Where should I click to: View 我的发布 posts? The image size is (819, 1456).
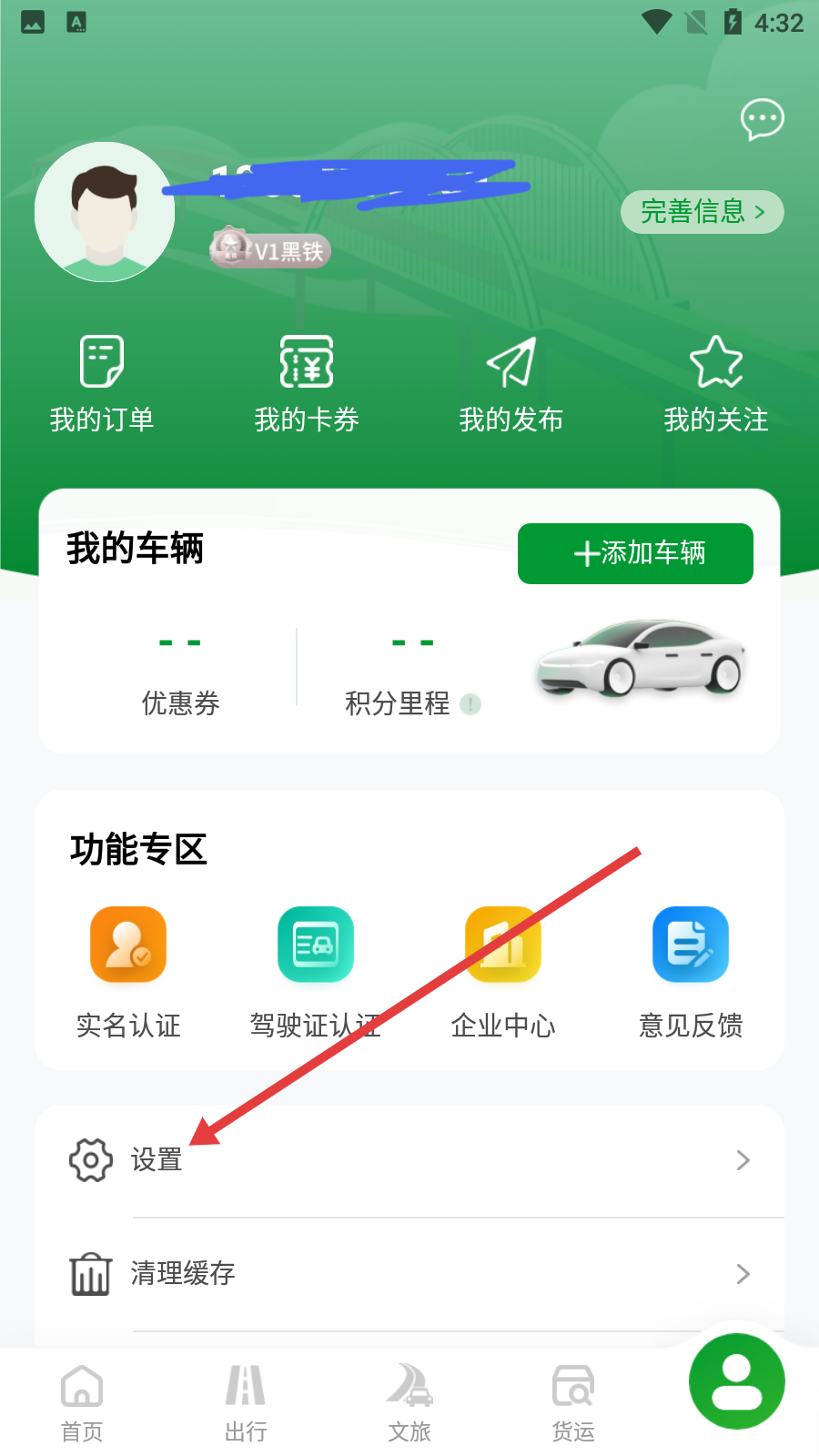pyautogui.click(x=511, y=384)
